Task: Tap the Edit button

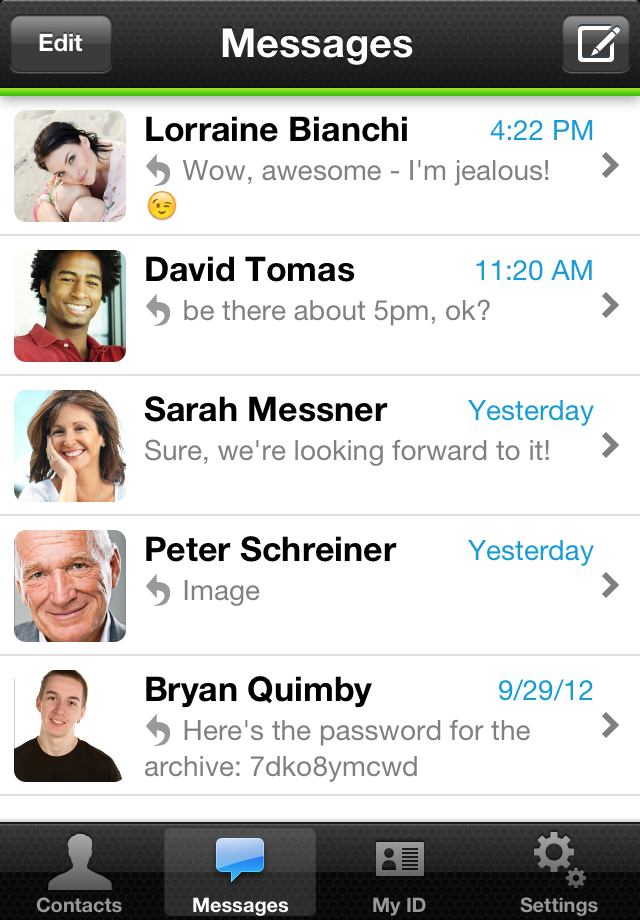Action: 60,44
